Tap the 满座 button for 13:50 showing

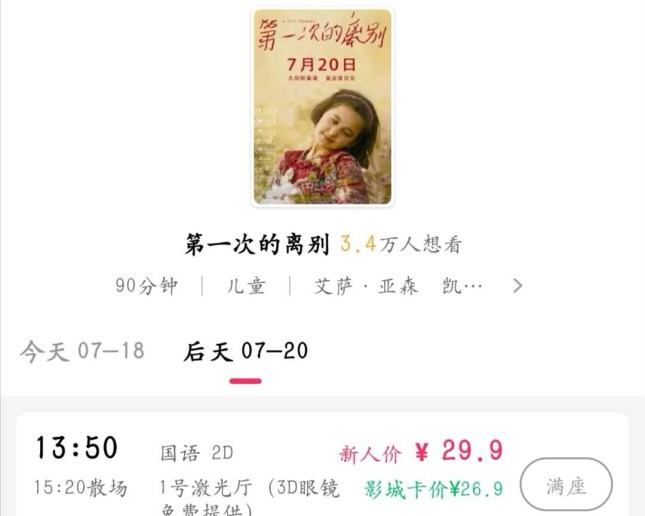[x=566, y=486]
